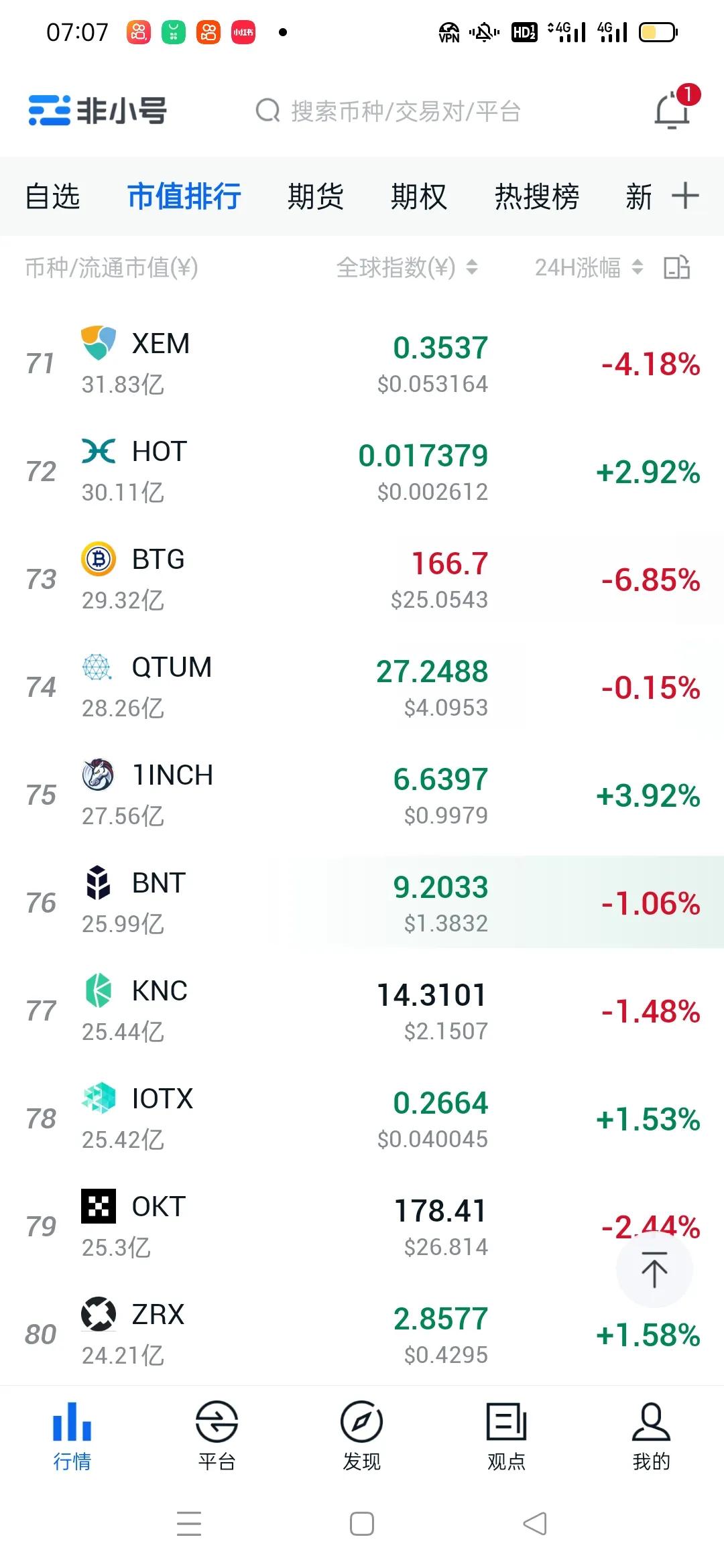The image size is (724, 1568).
Task: Select the KNC coin row
Action: [160, 1010]
